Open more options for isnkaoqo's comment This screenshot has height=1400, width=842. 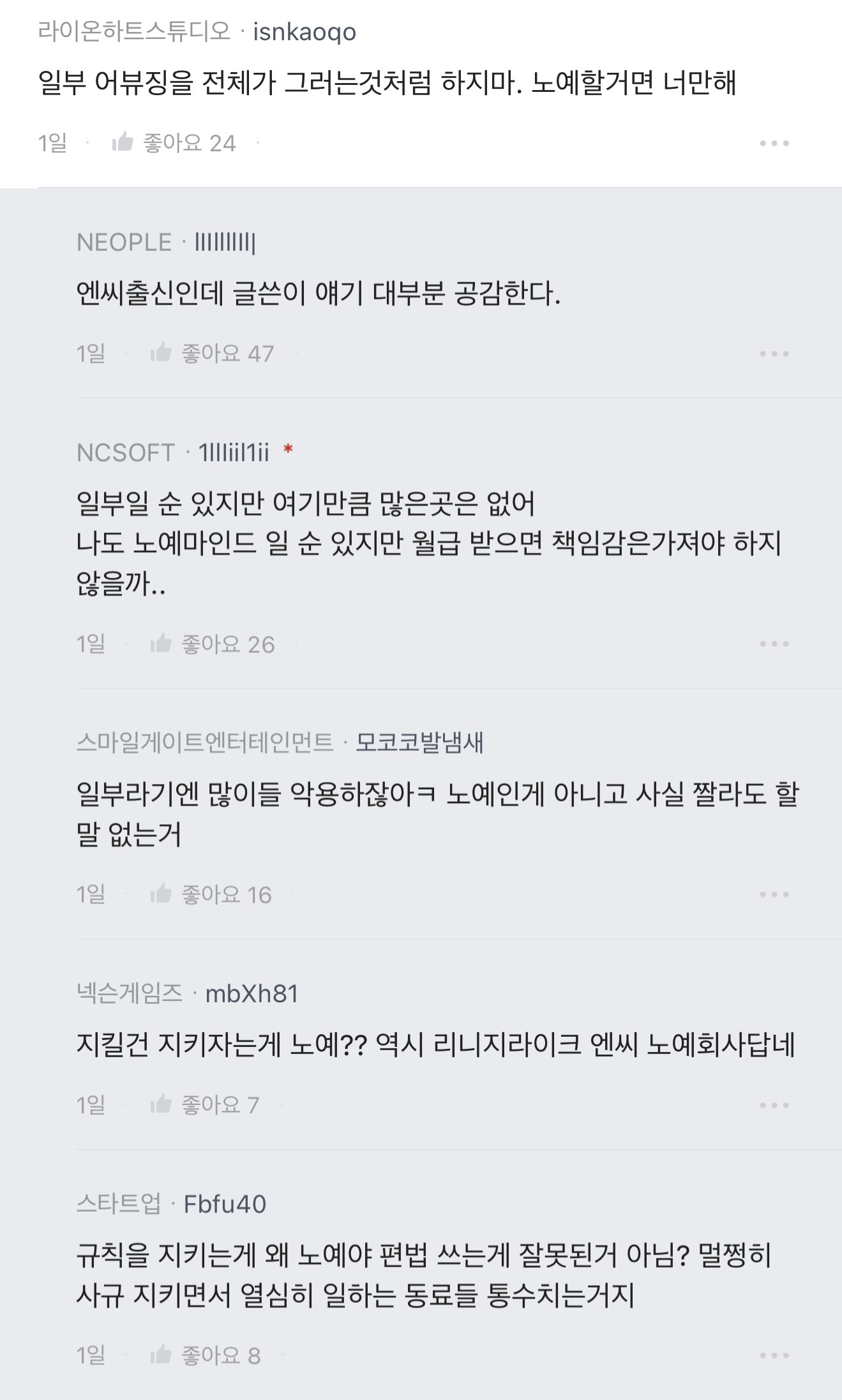pyautogui.click(x=774, y=144)
